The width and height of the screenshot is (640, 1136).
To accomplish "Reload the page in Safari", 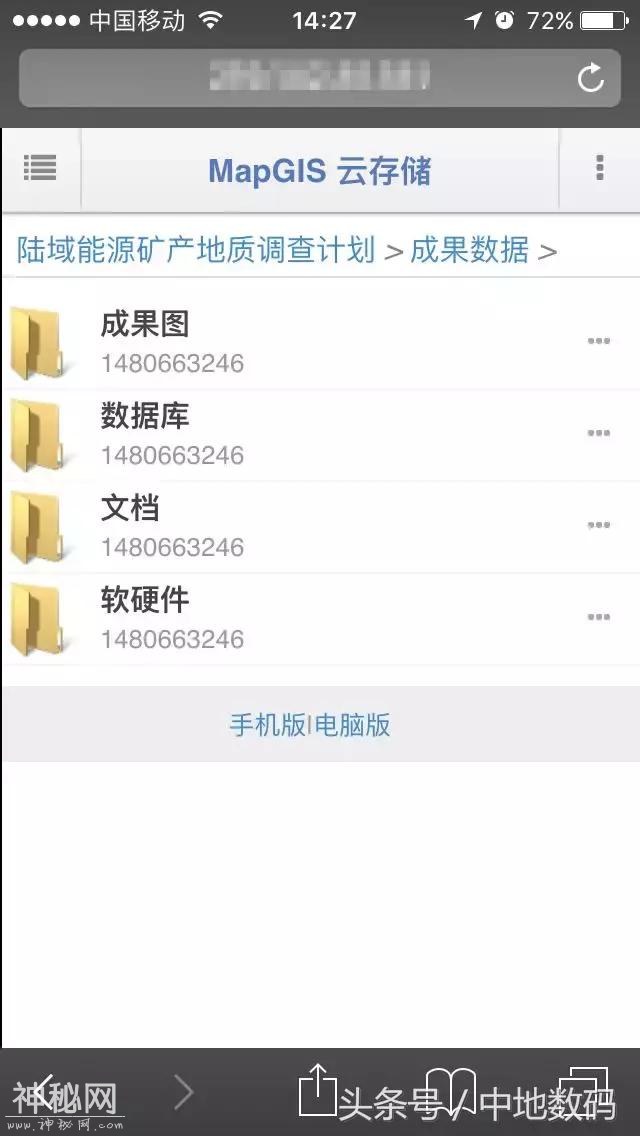I will click(591, 78).
